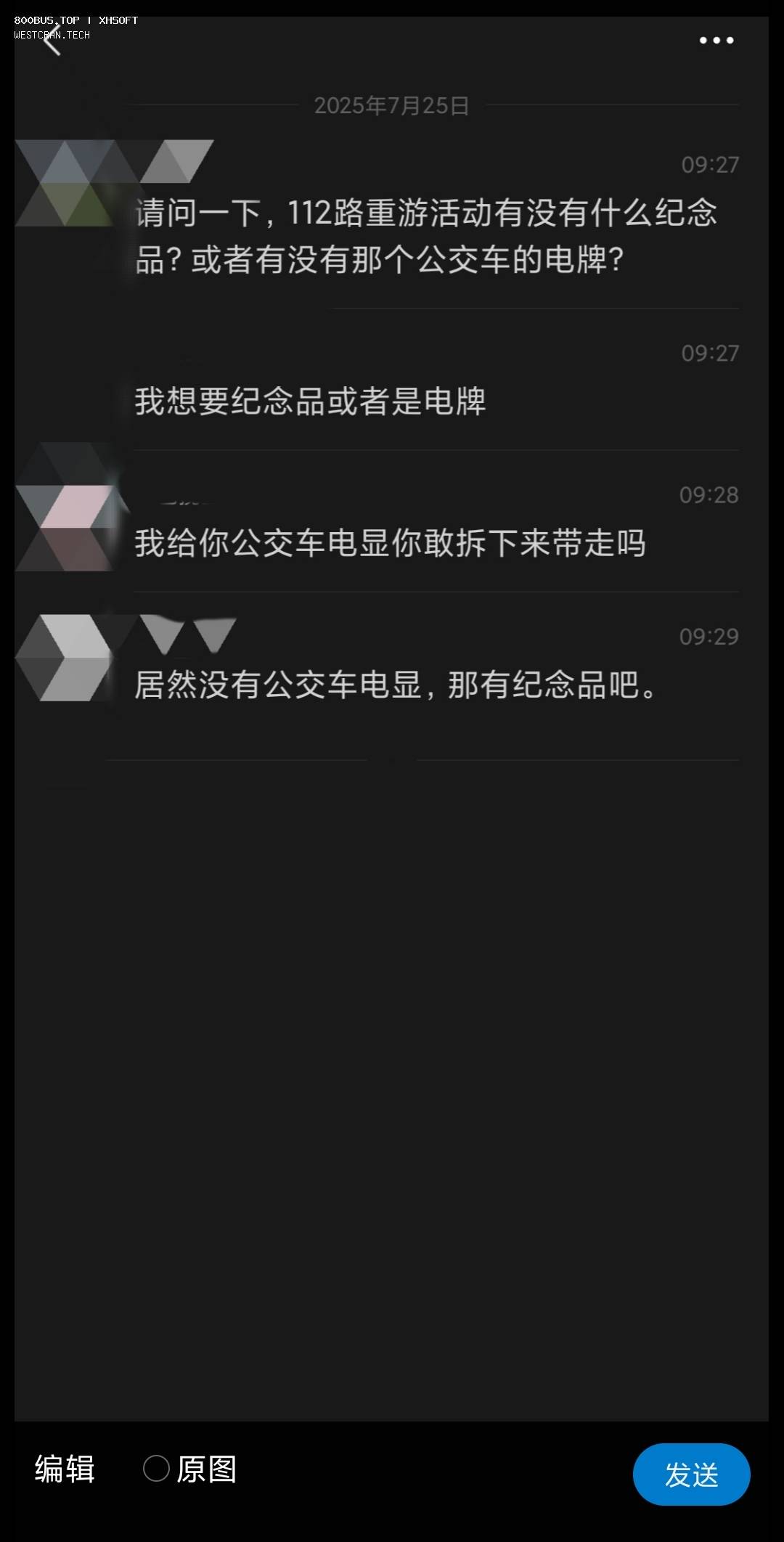
Task: Open the 编辑 image editor
Action: coord(65,1469)
